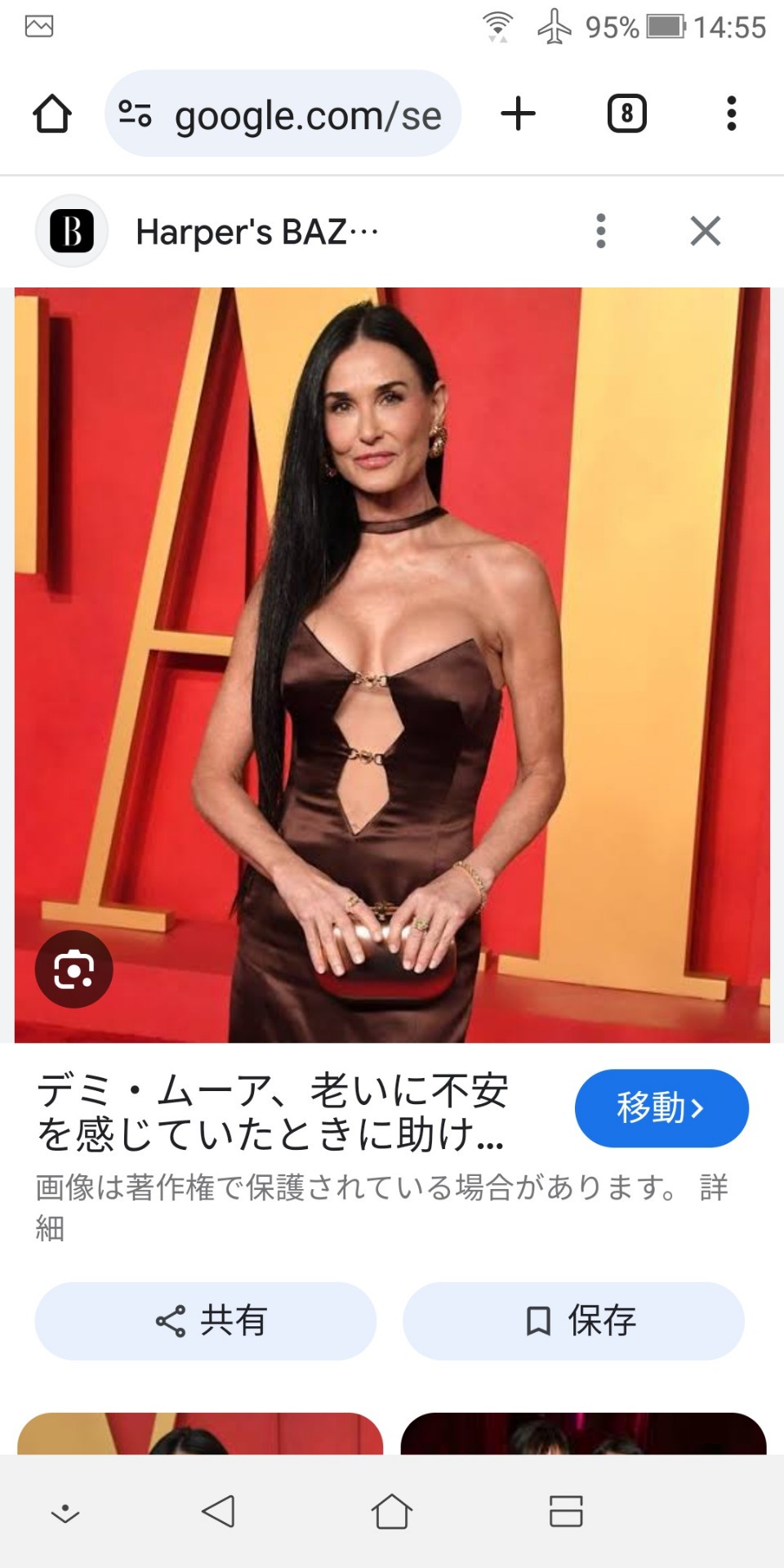Tap the 移動 visit button
784x1568 pixels.
661,1108
